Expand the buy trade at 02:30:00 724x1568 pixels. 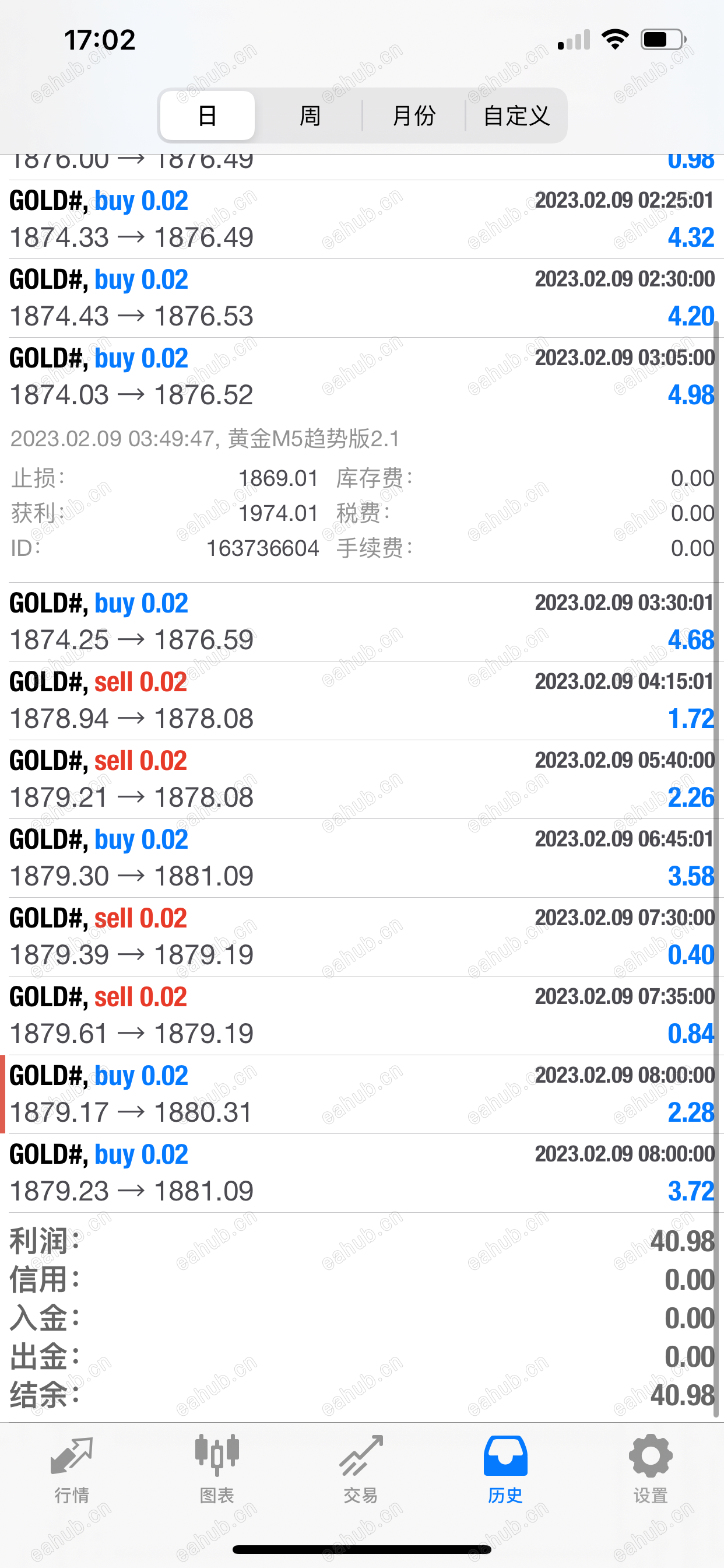(362, 298)
